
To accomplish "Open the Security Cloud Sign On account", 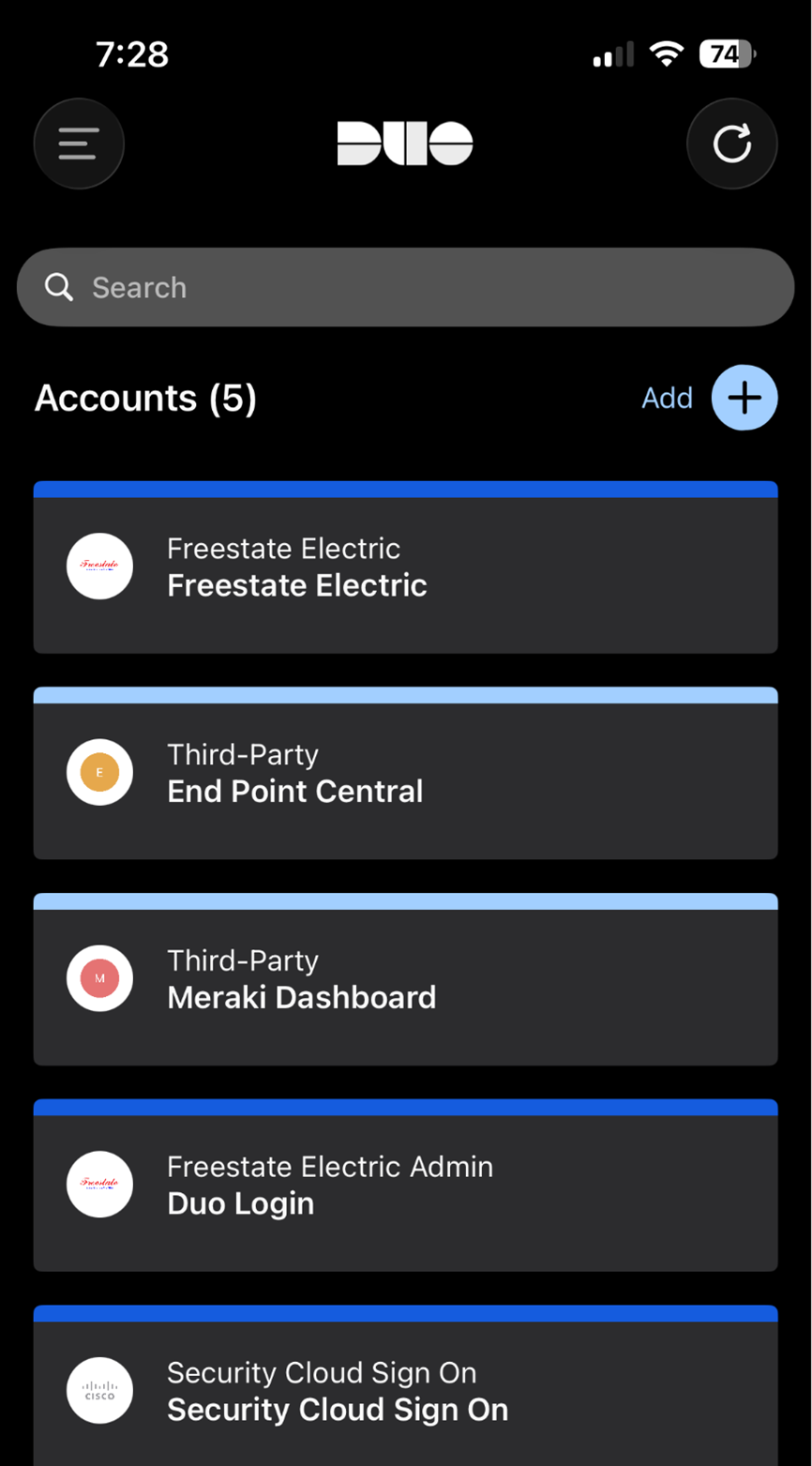I will pos(405,1386).
